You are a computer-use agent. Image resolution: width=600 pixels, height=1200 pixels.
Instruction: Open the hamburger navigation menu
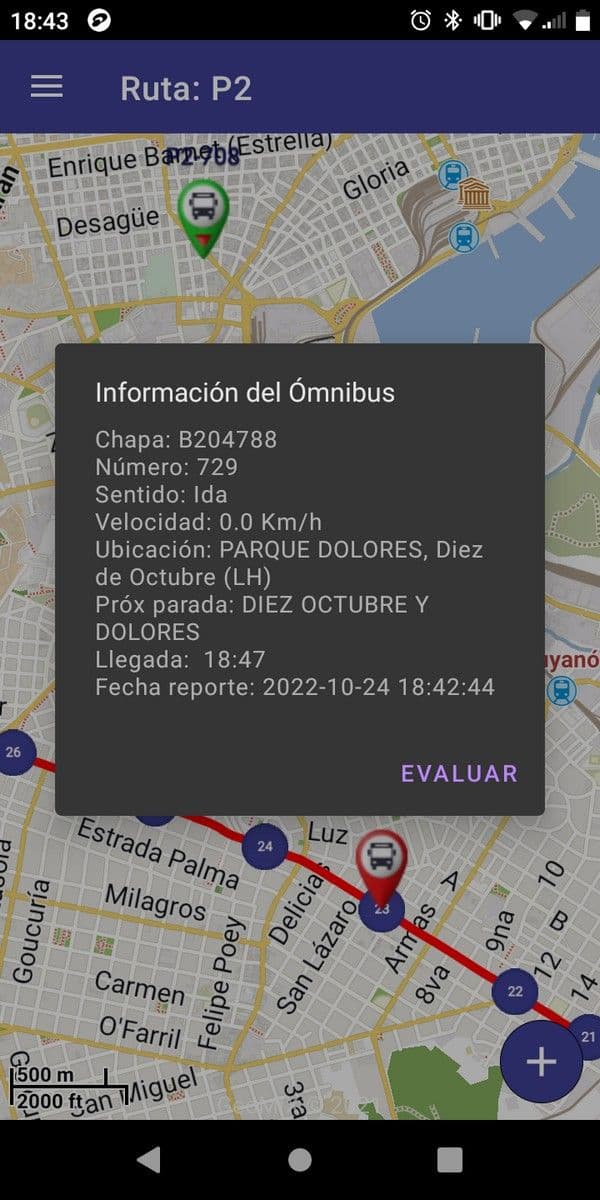(47, 87)
